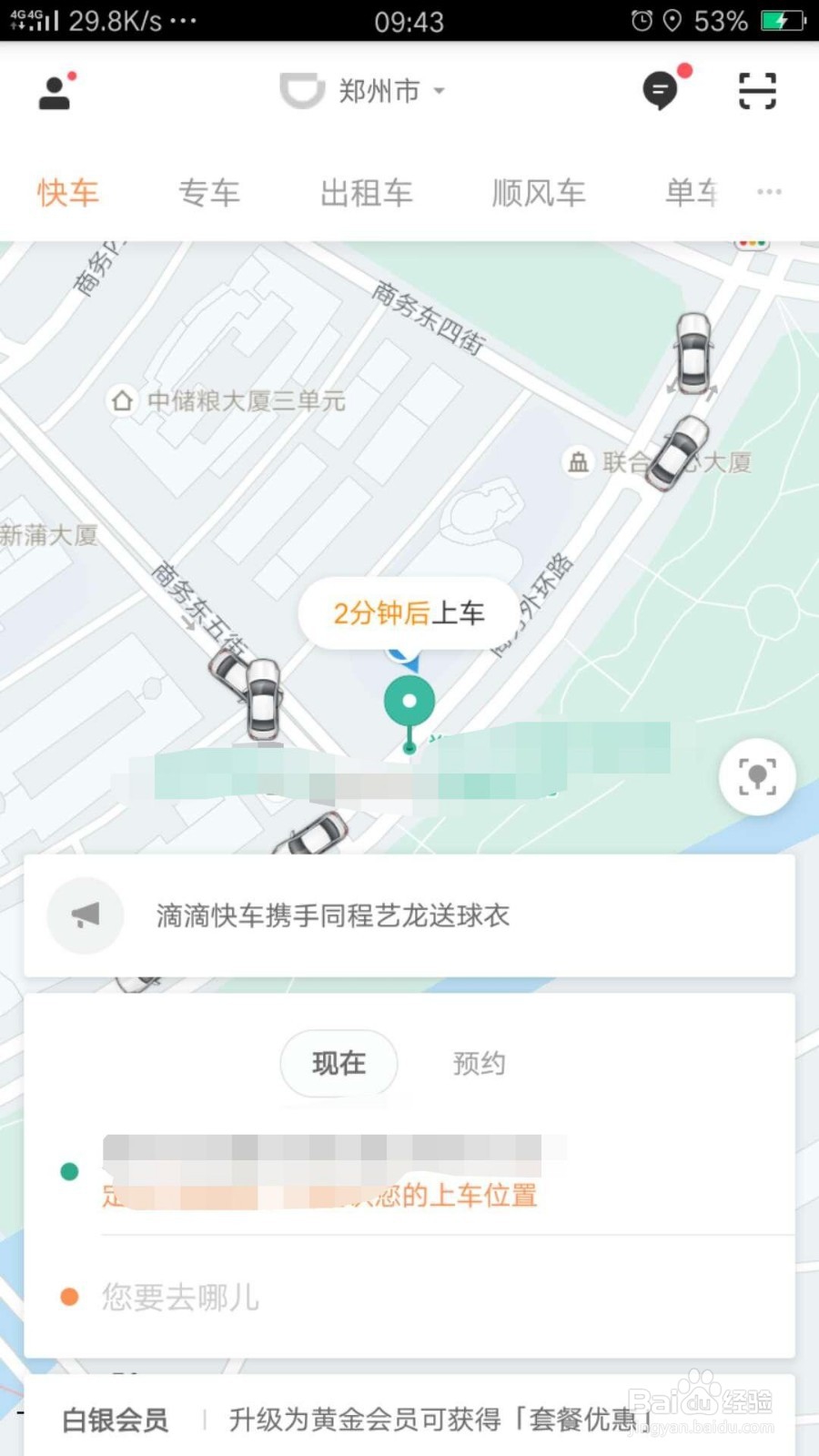Tap the locate-me crosshair button on the map

756,776
